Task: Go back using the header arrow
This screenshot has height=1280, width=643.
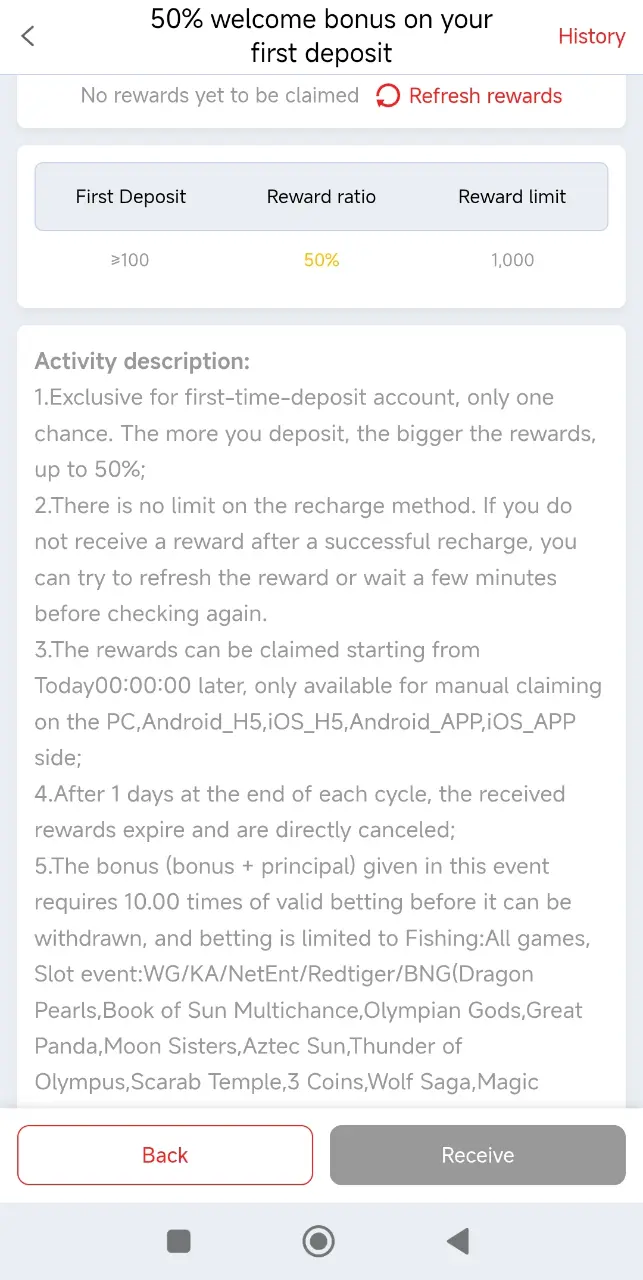Action: tap(28, 36)
